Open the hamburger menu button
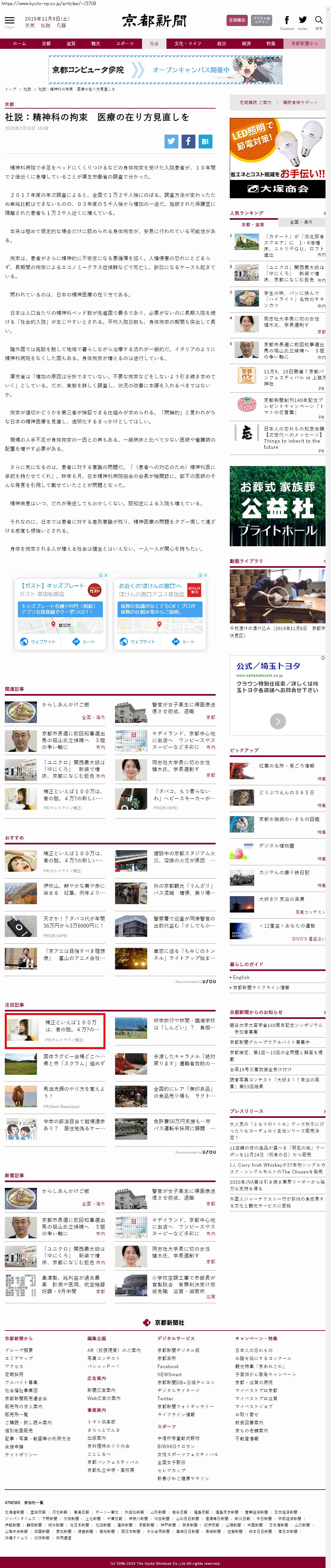This screenshot has width=331, height=1568. tap(9, 21)
